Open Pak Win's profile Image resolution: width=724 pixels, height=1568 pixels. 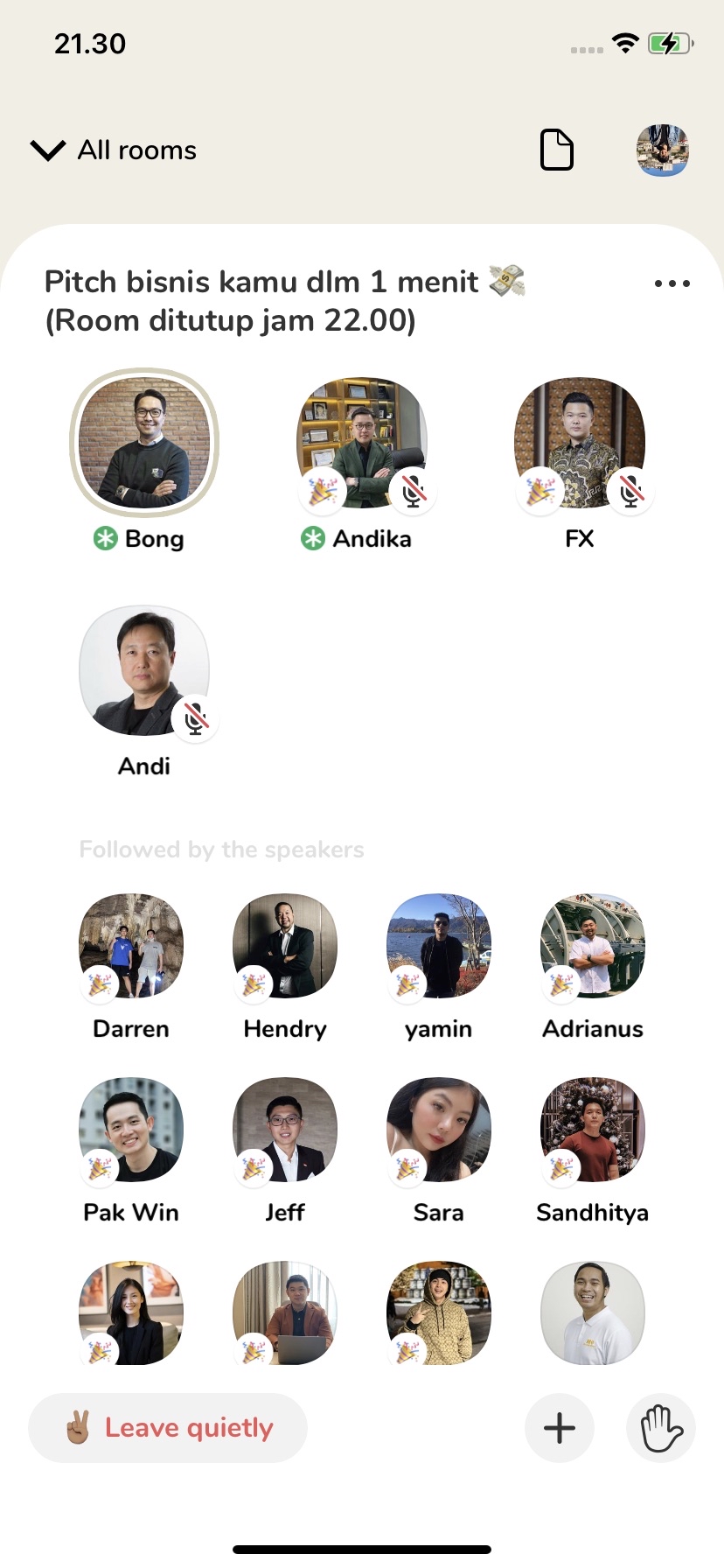point(131,1130)
